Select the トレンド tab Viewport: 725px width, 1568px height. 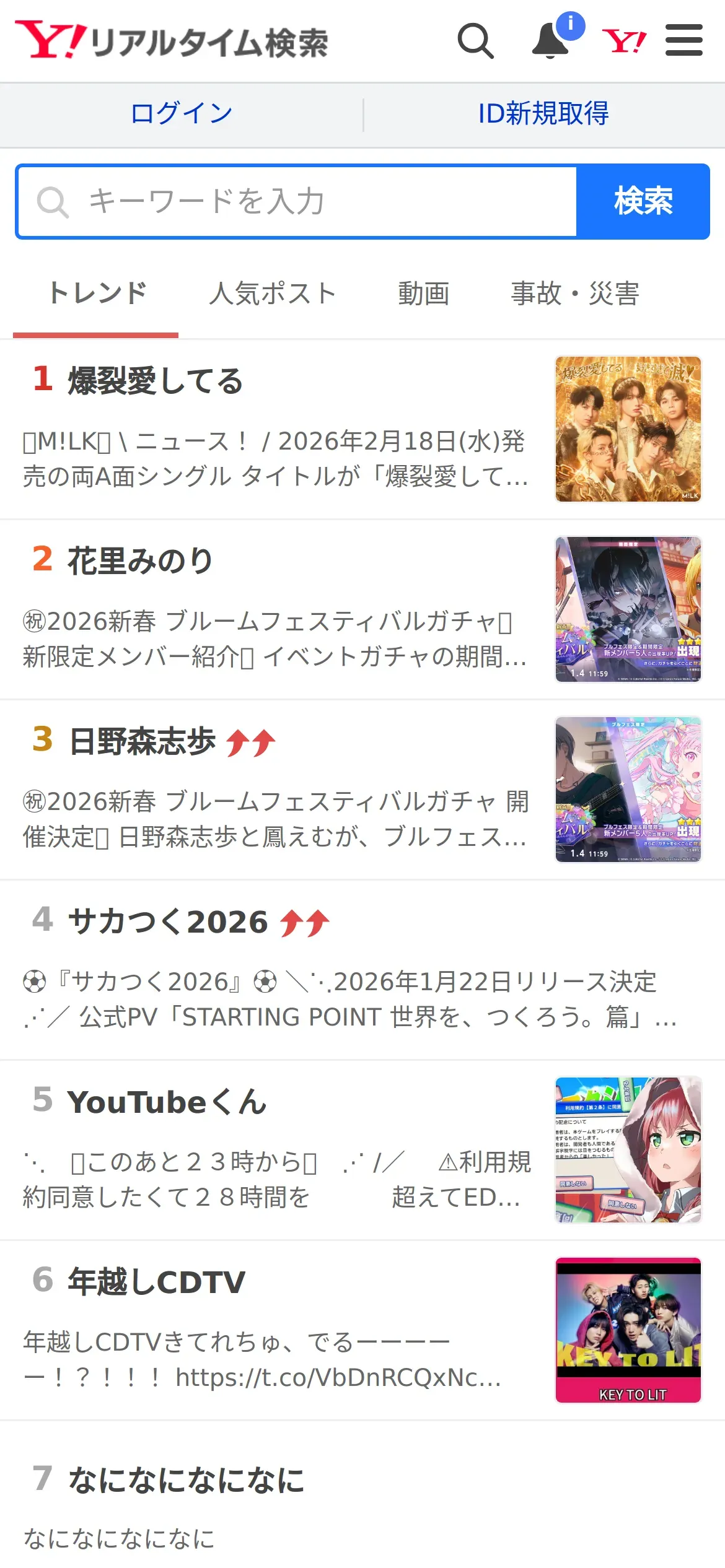point(97,294)
